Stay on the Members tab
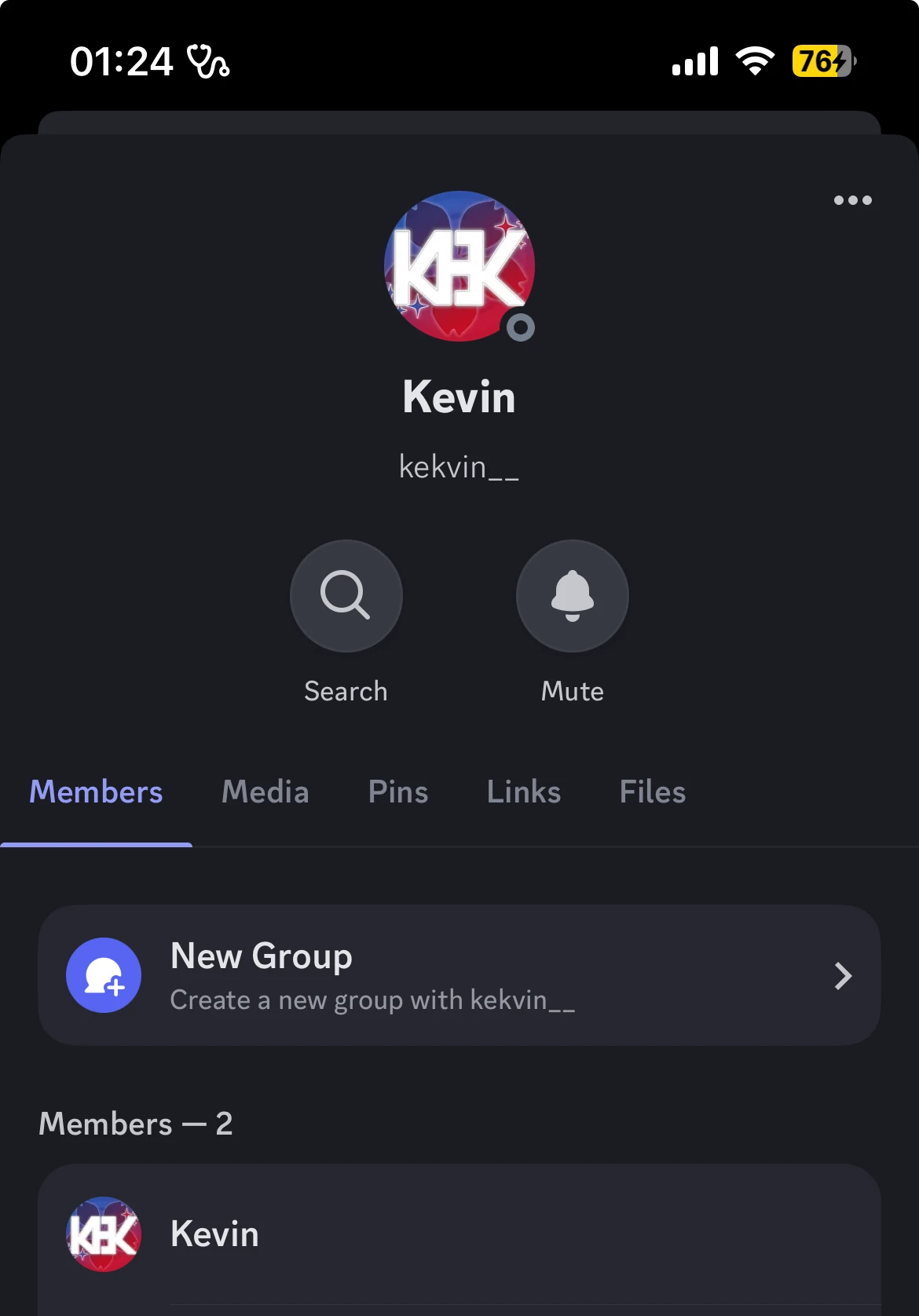 tap(95, 792)
